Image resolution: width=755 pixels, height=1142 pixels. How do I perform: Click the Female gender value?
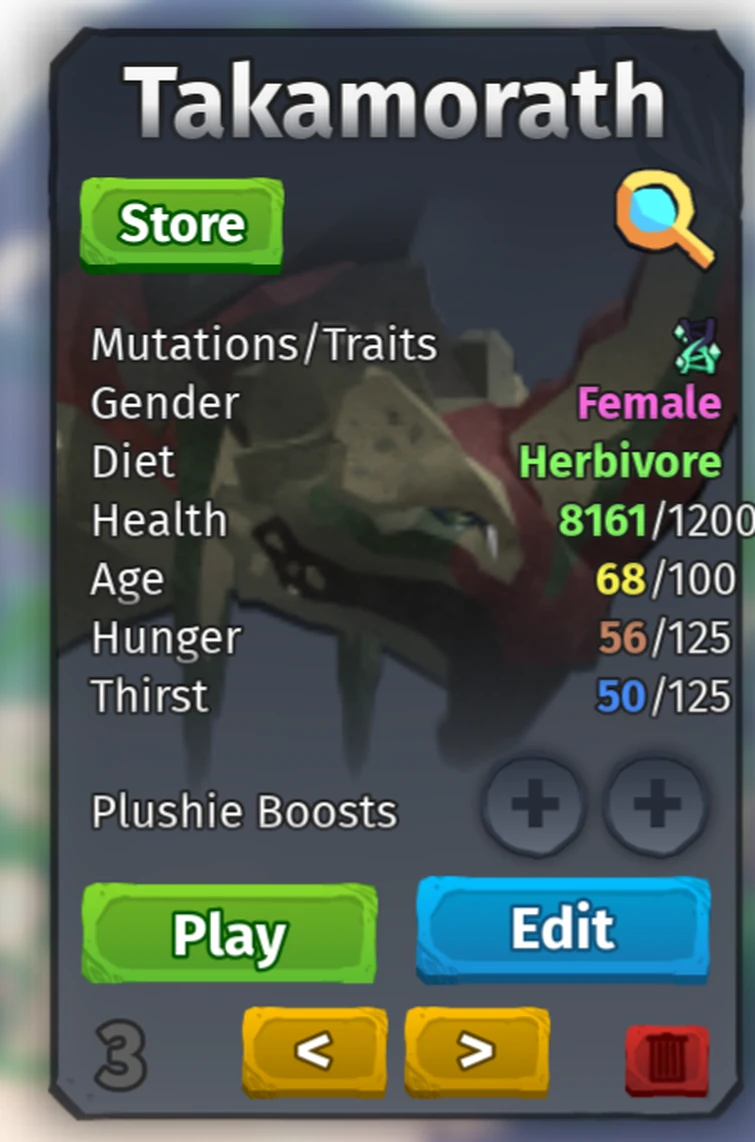click(648, 404)
